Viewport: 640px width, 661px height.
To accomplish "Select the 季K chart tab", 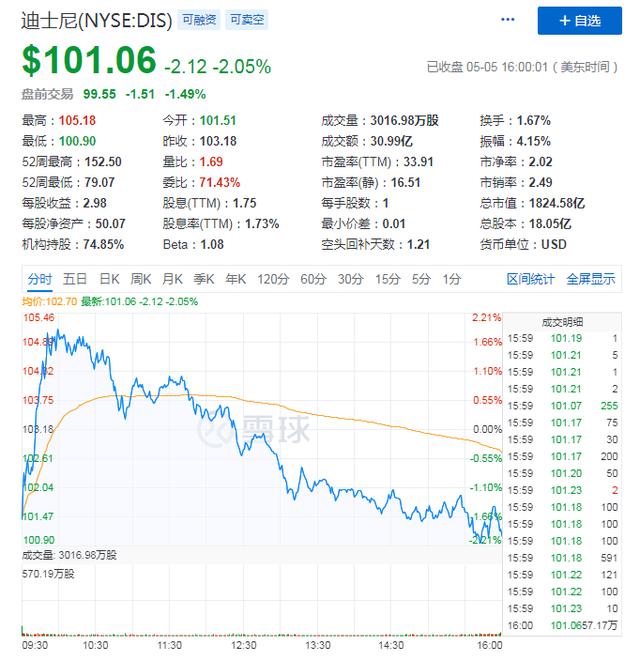I will tap(204, 279).
